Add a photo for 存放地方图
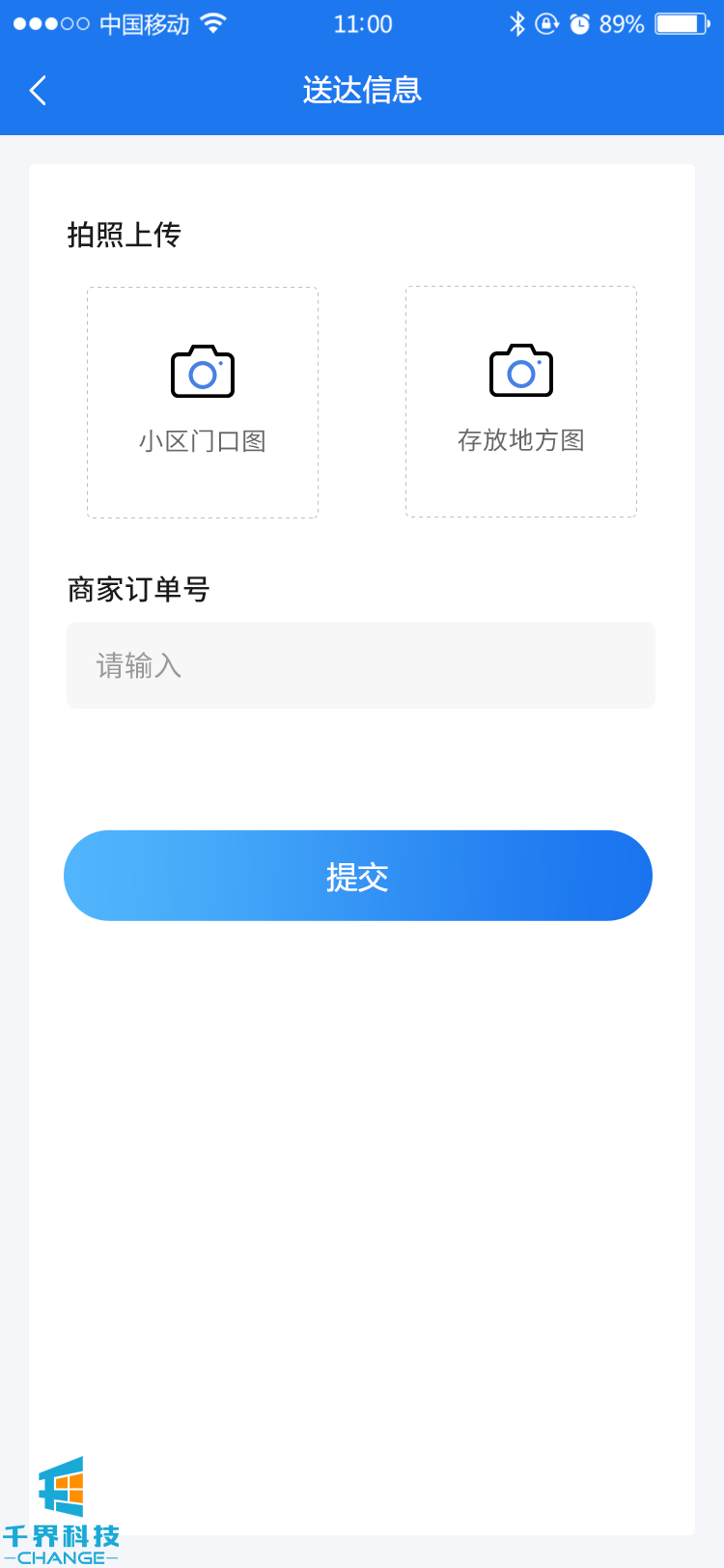Viewport: 724px width, 1568px height. [521, 402]
